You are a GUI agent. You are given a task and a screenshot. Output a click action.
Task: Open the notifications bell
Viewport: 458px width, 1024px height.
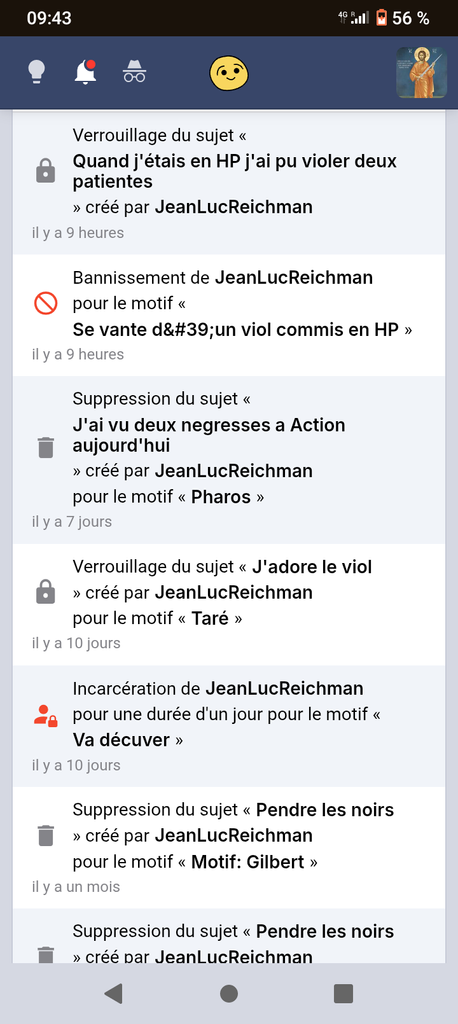click(86, 72)
